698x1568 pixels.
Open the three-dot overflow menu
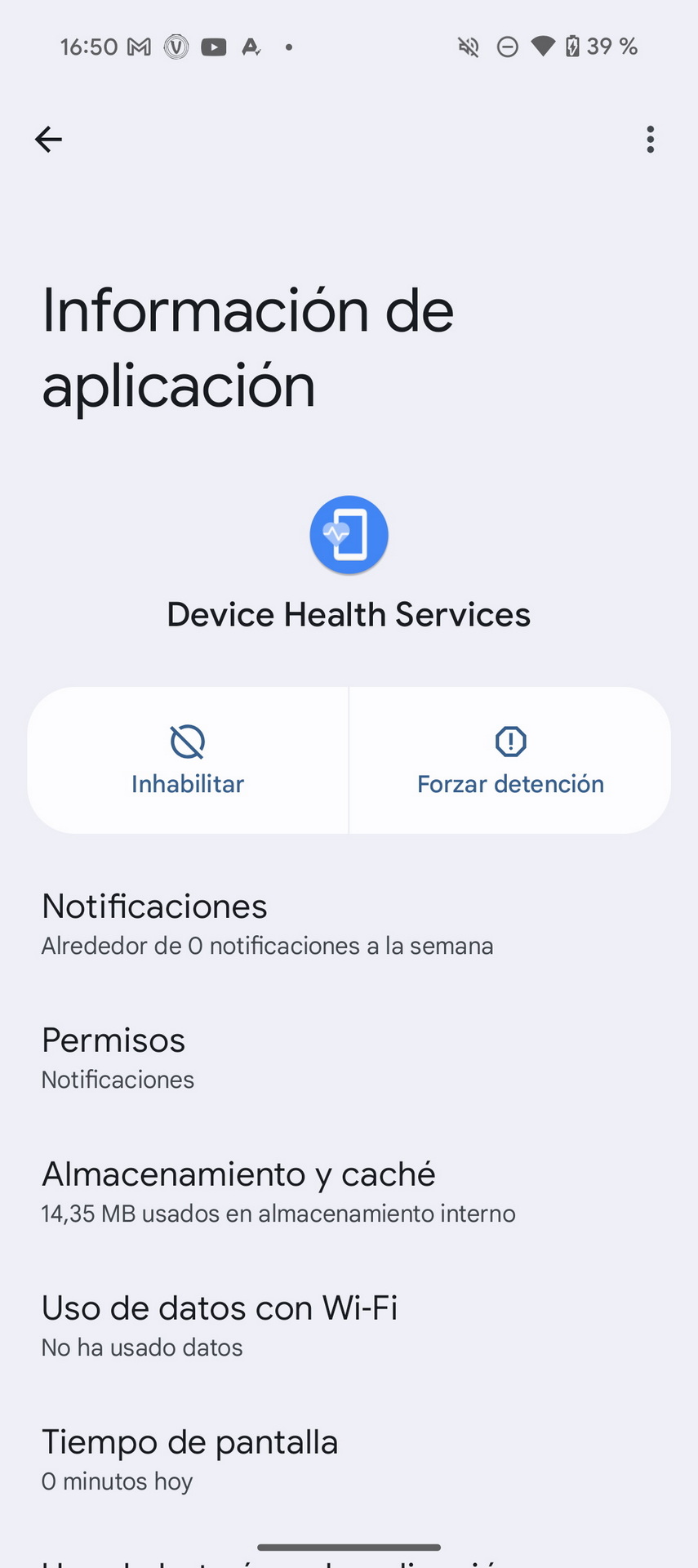coord(650,140)
